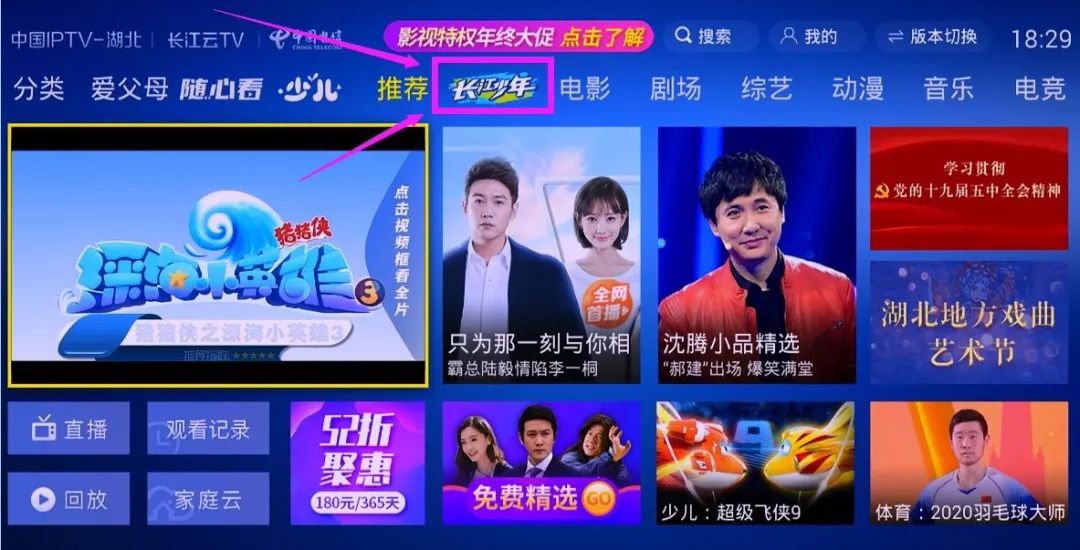Viewport: 1080px width, 550px height.
Task: Select the 长江少年 tab
Action: 493,87
